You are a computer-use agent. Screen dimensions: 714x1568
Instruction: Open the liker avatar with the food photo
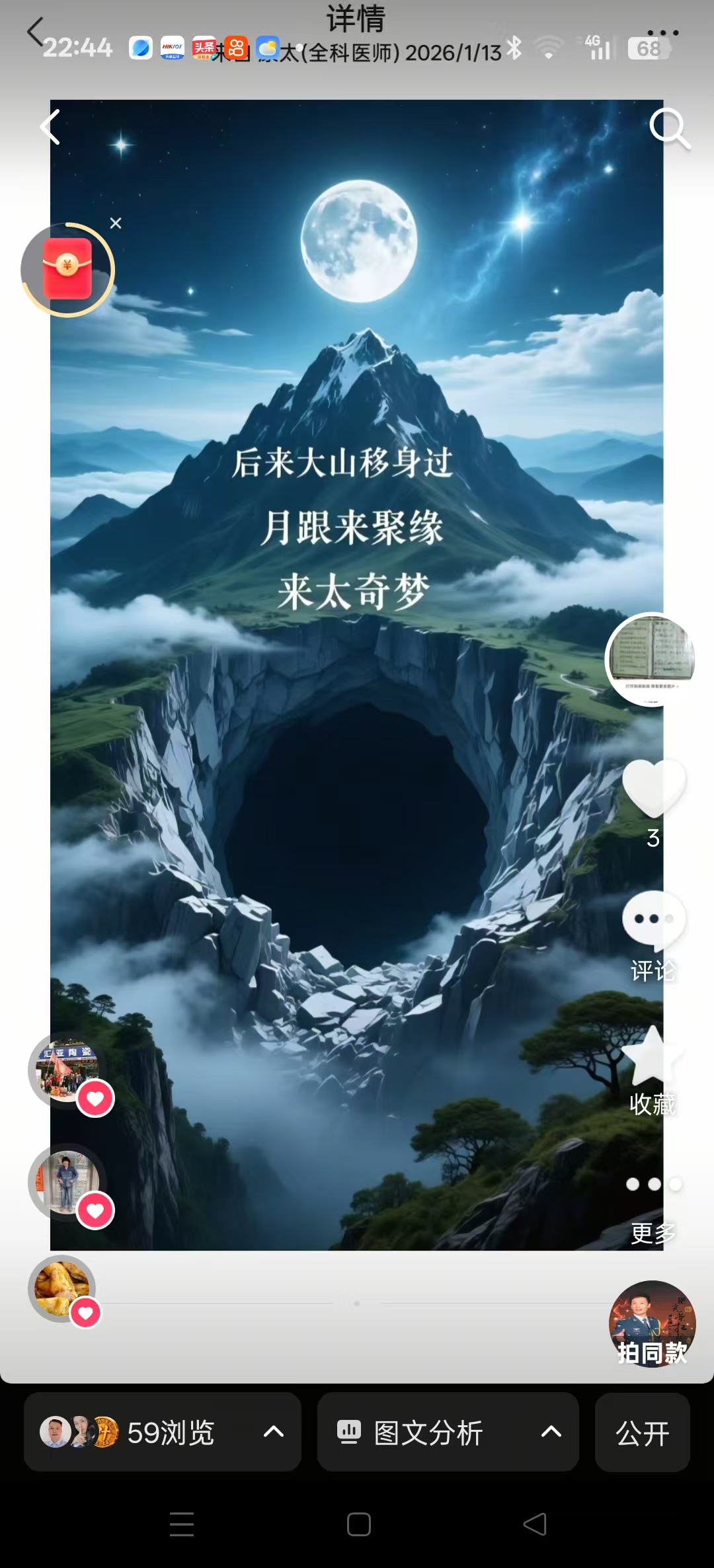(x=62, y=1288)
